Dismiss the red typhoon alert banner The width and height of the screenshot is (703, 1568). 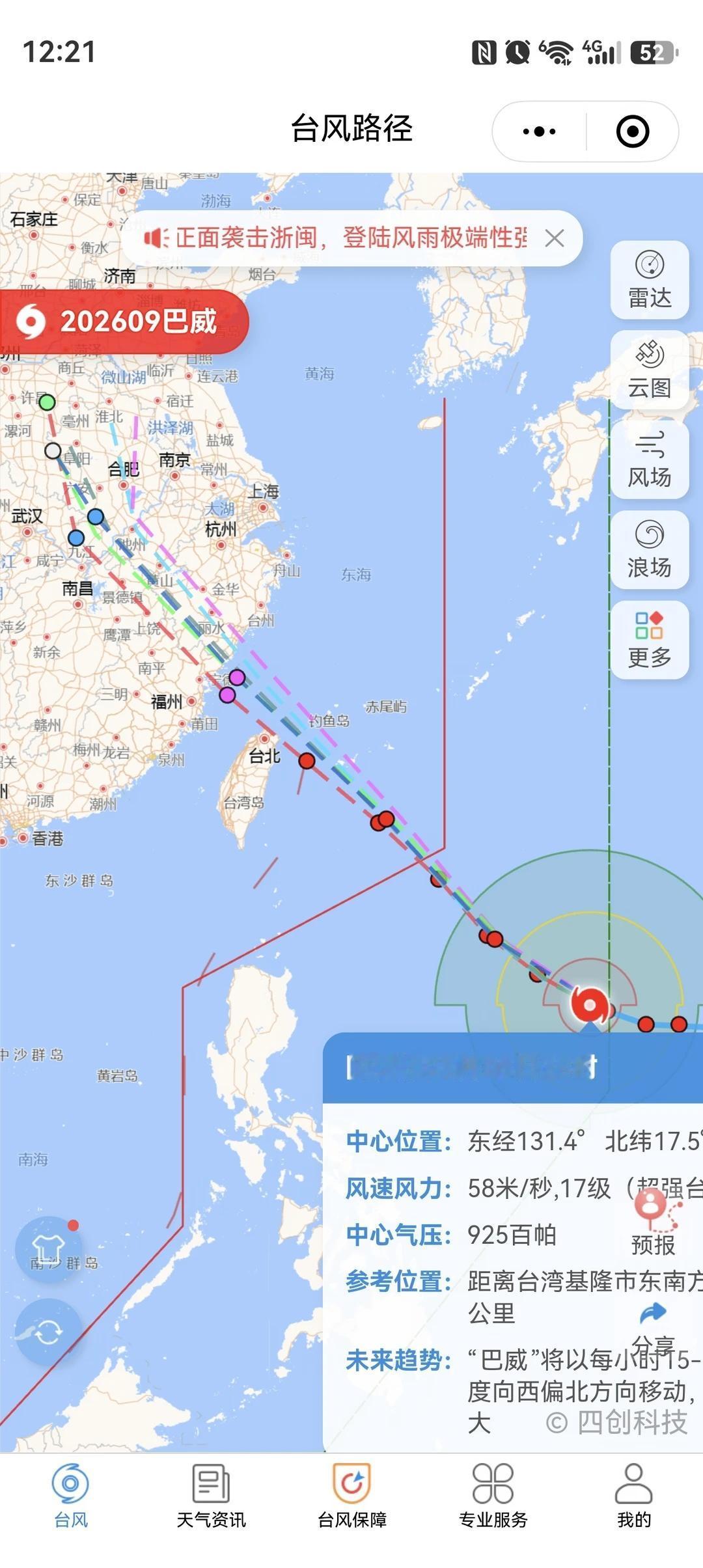[555, 238]
